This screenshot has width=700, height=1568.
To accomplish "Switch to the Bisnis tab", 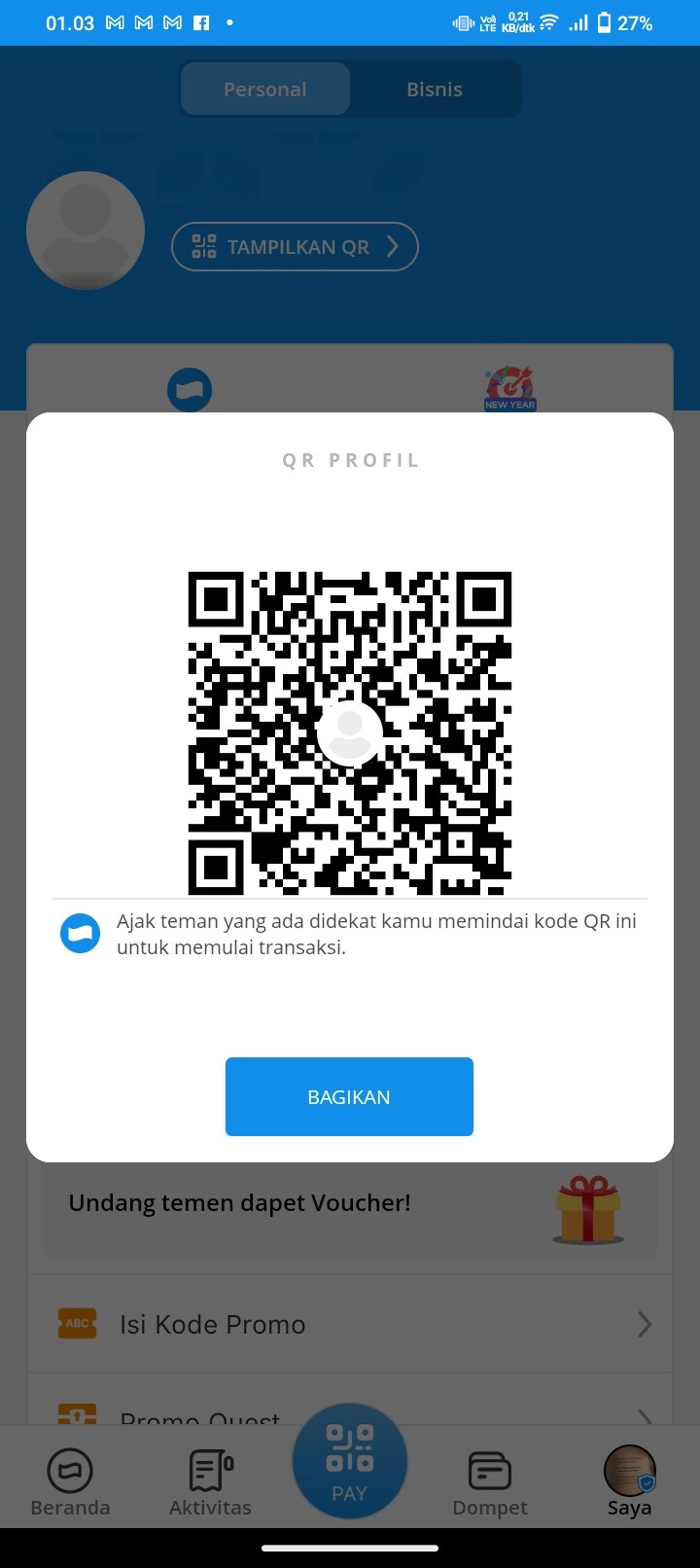I will click(x=434, y=89).
